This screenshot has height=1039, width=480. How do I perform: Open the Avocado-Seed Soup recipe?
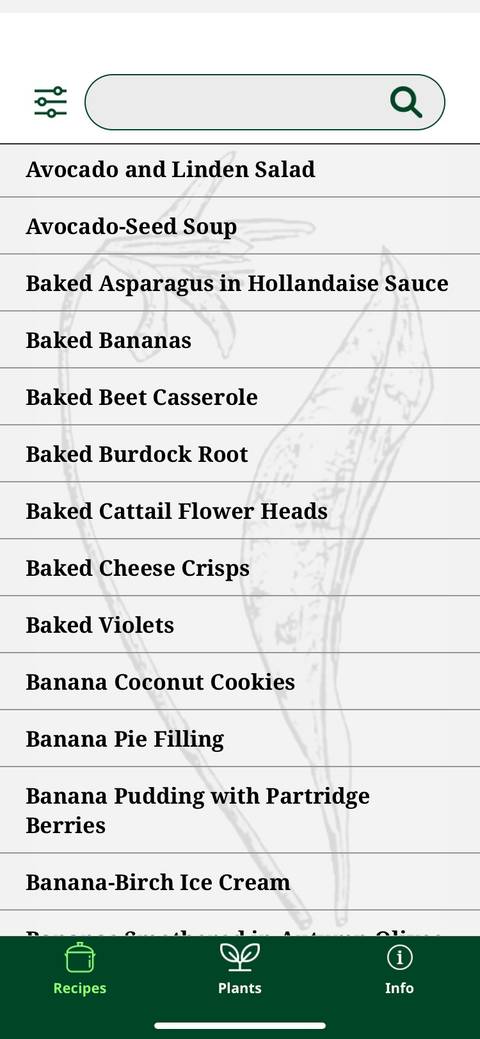pos(240,226)
